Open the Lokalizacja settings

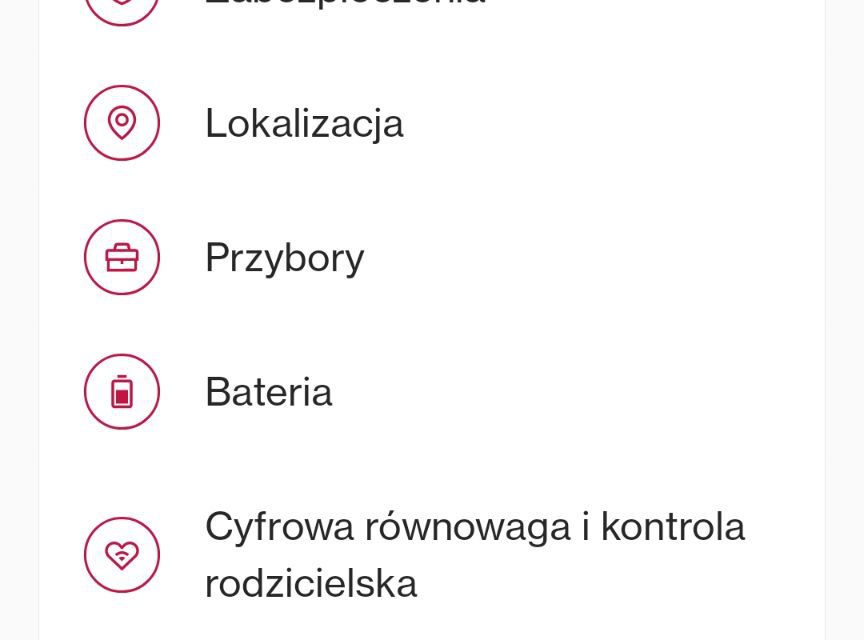[304, 123]
